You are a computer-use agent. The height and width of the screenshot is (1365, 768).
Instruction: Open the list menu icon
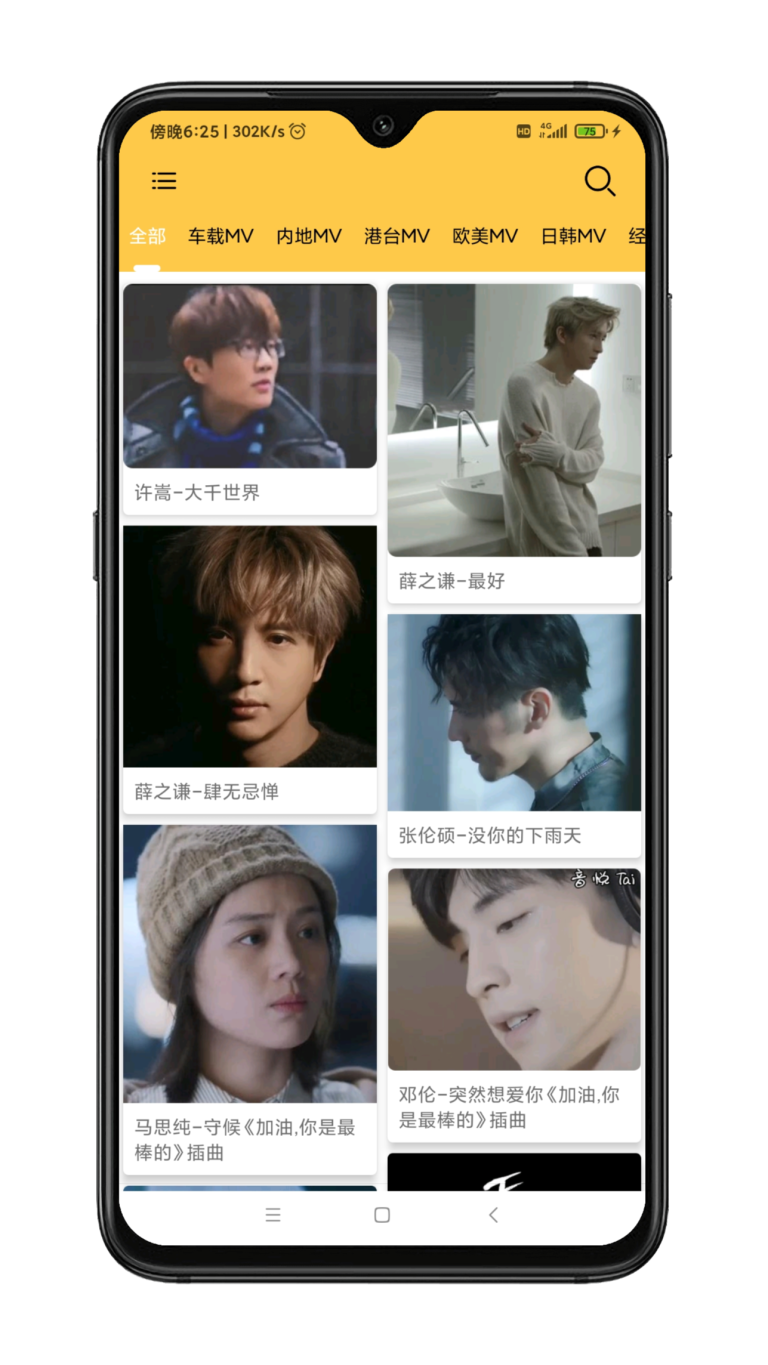pyautogui.click(x=164, y=181)
